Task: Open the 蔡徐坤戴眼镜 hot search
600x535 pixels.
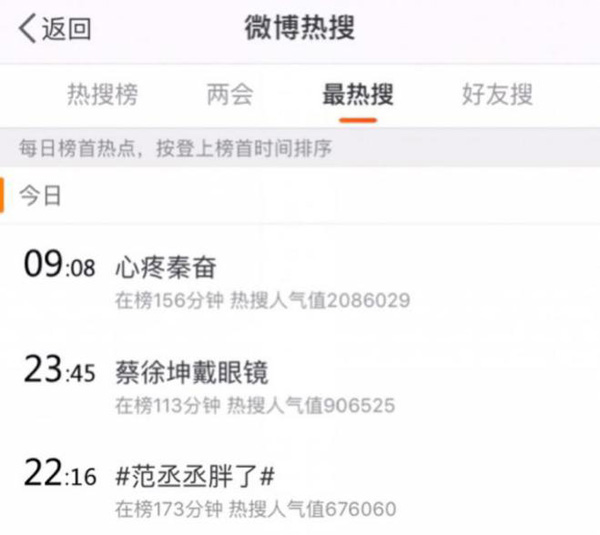Action: 192,372
